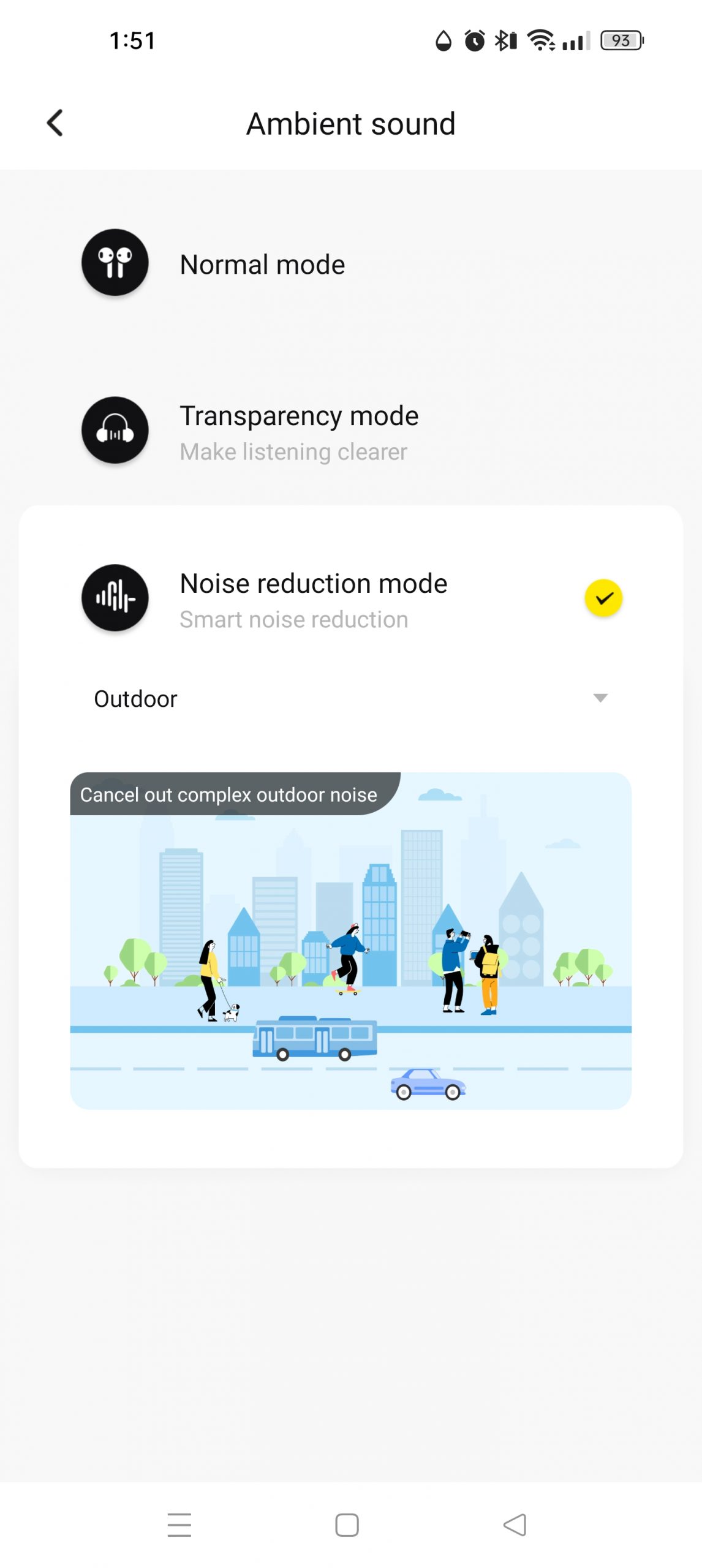Switch to Transparency mode

(351, 431)
